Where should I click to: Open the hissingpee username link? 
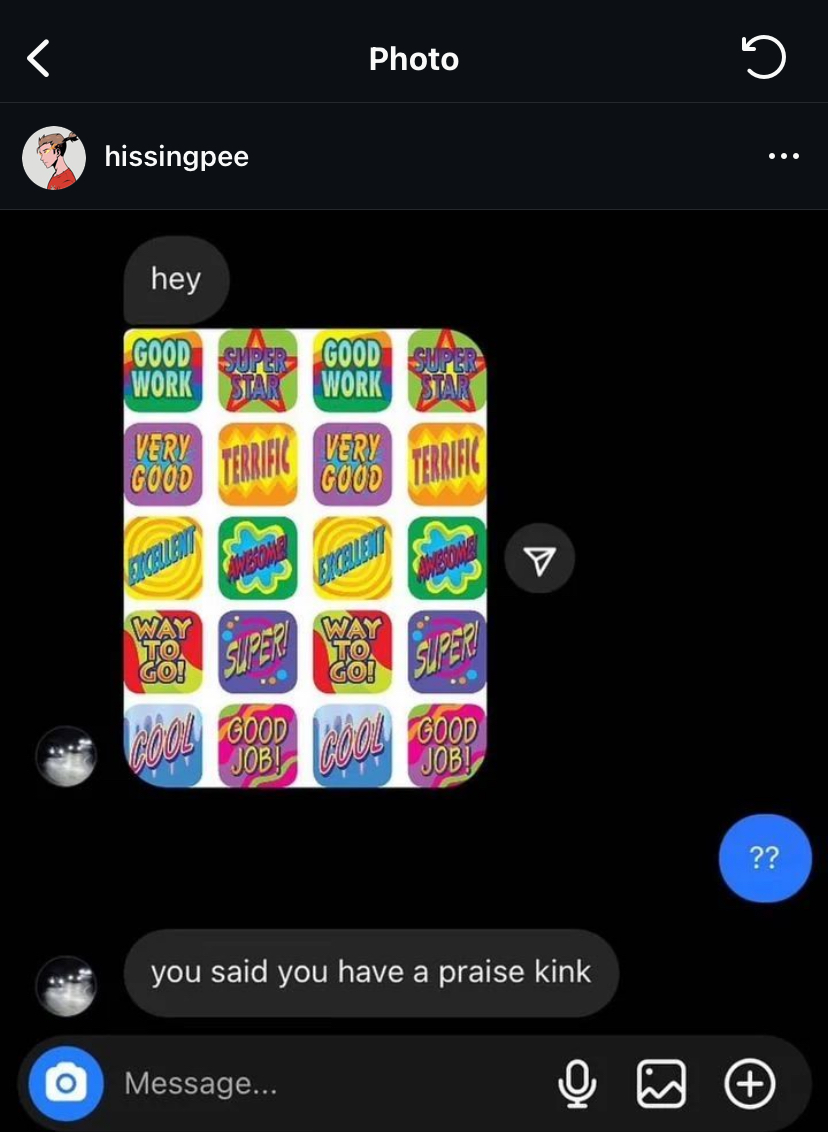pyautogui.click(x=176, y=157)
